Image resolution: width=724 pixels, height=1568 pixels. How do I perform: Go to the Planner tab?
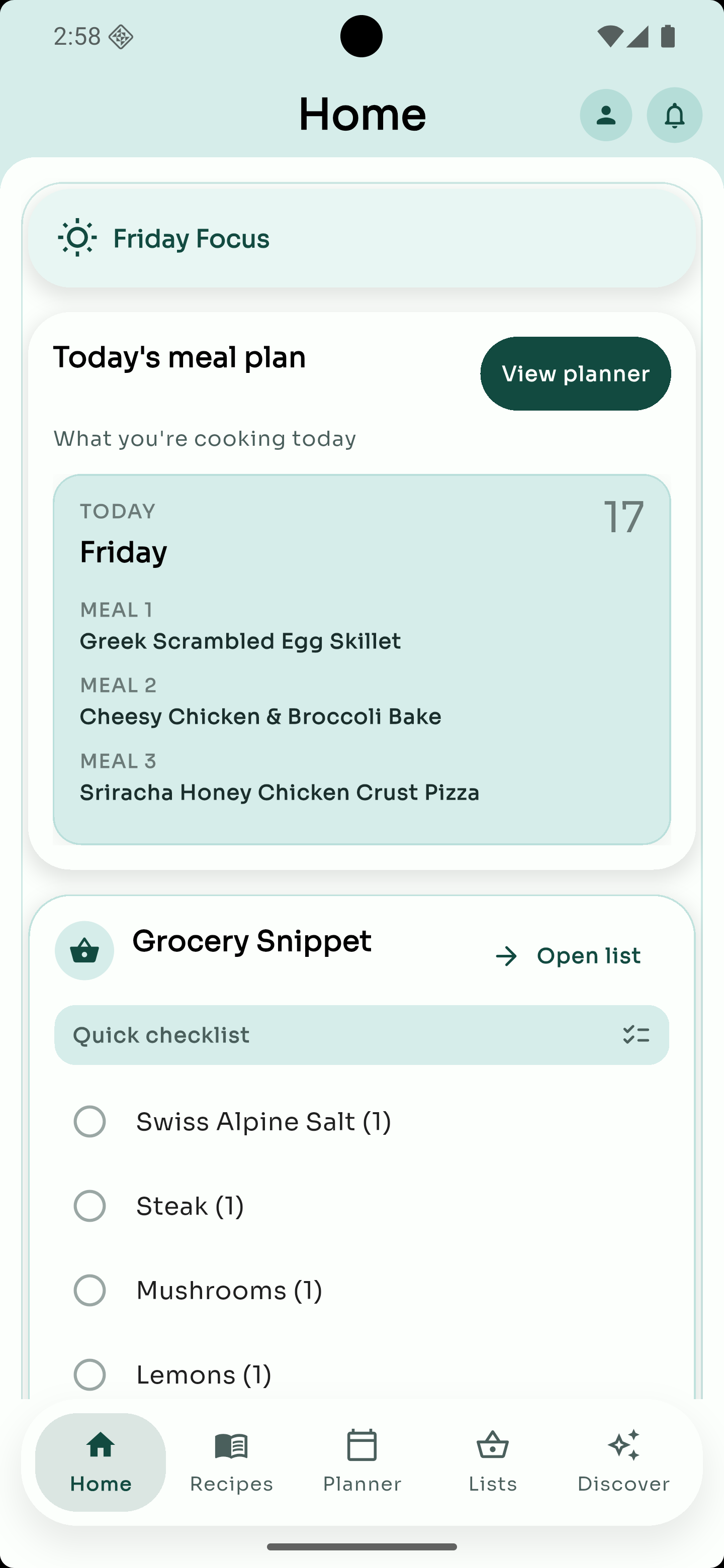(x=361, y=1461)
